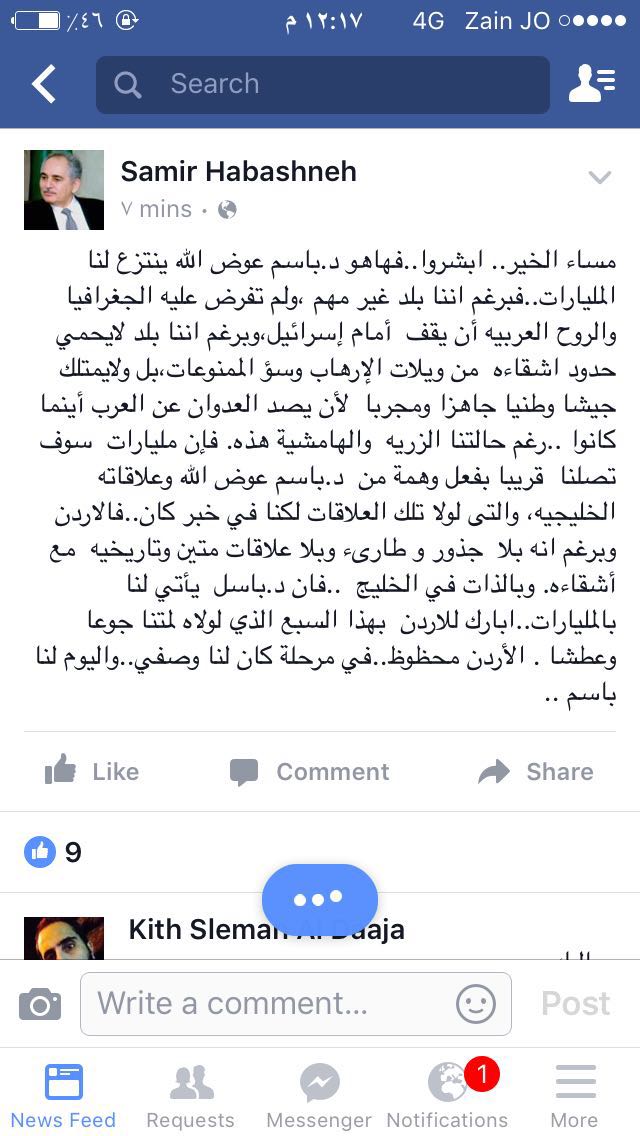Open the Messenger tab
This screenshot has width=640, height=1136.
click(319, 1095)
